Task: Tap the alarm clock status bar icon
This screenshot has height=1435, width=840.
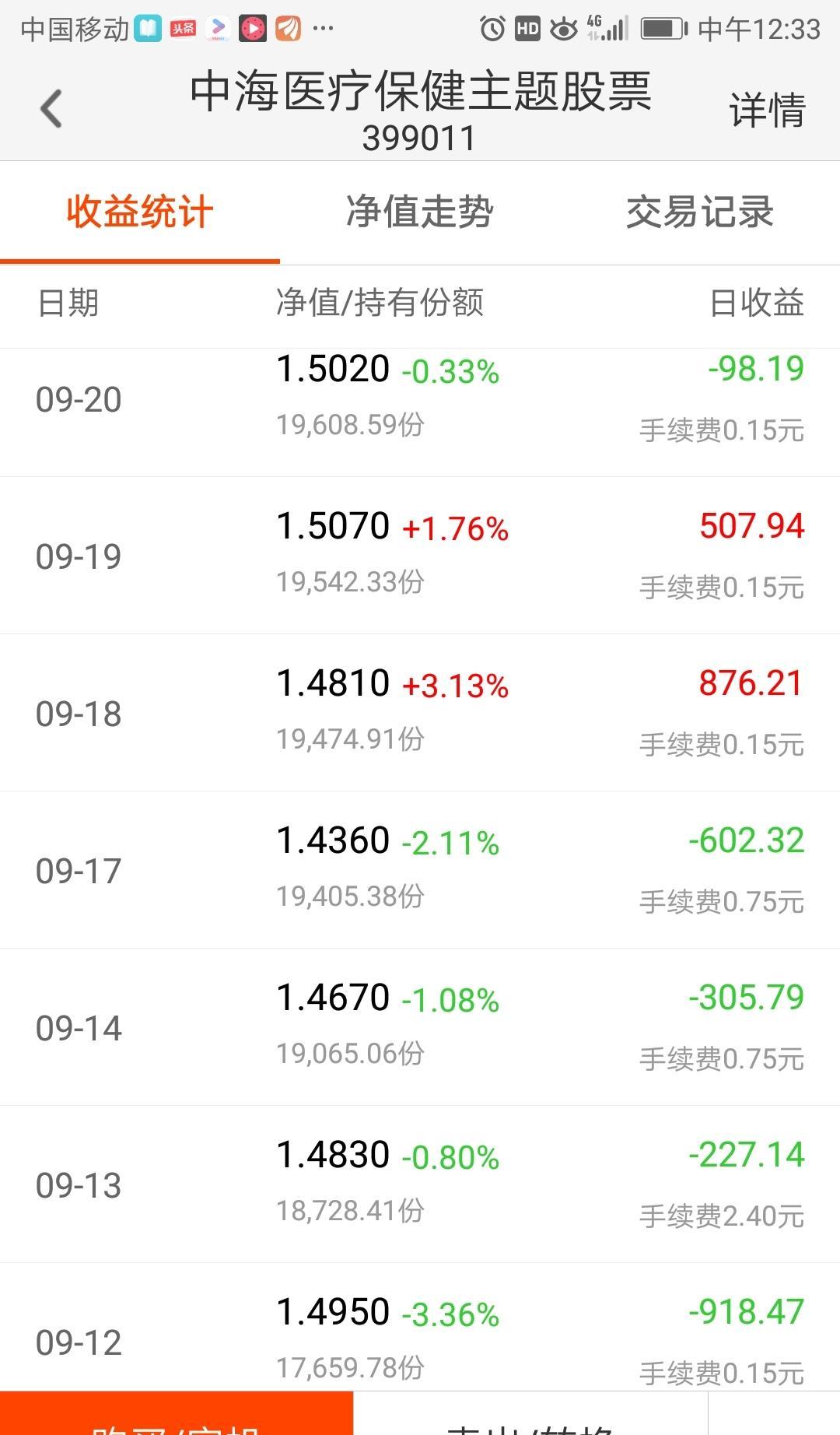Action: pos(490,28)
